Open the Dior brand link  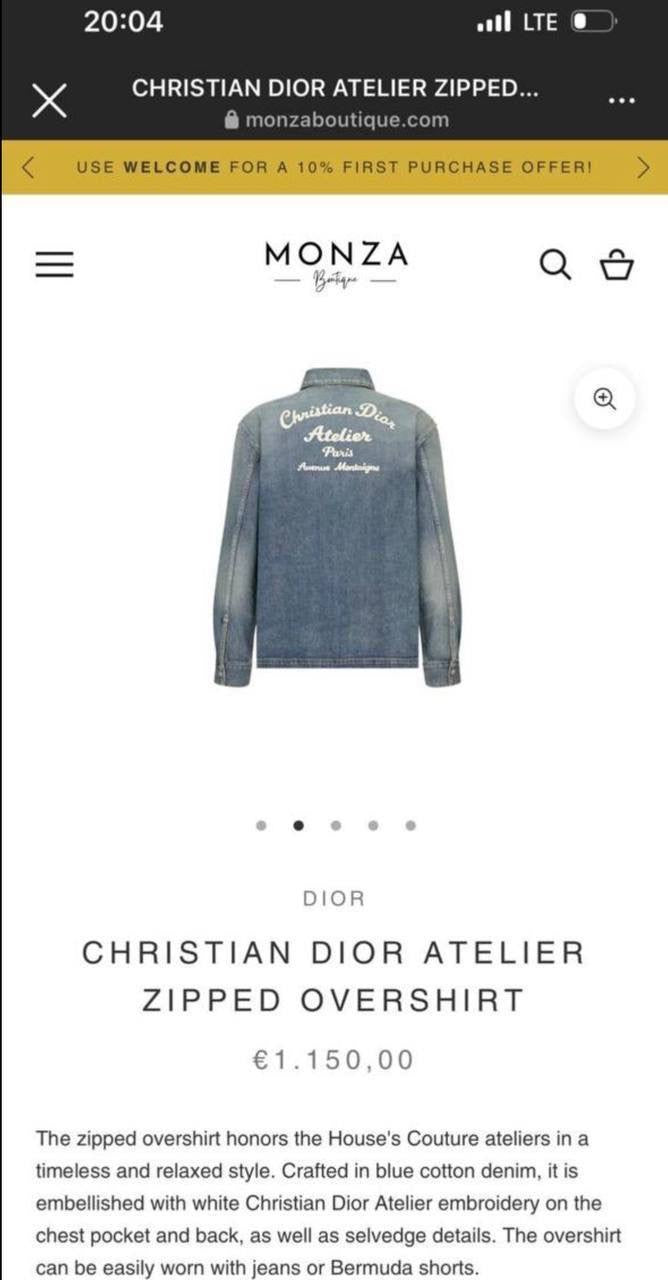click(x=334, y=898)
